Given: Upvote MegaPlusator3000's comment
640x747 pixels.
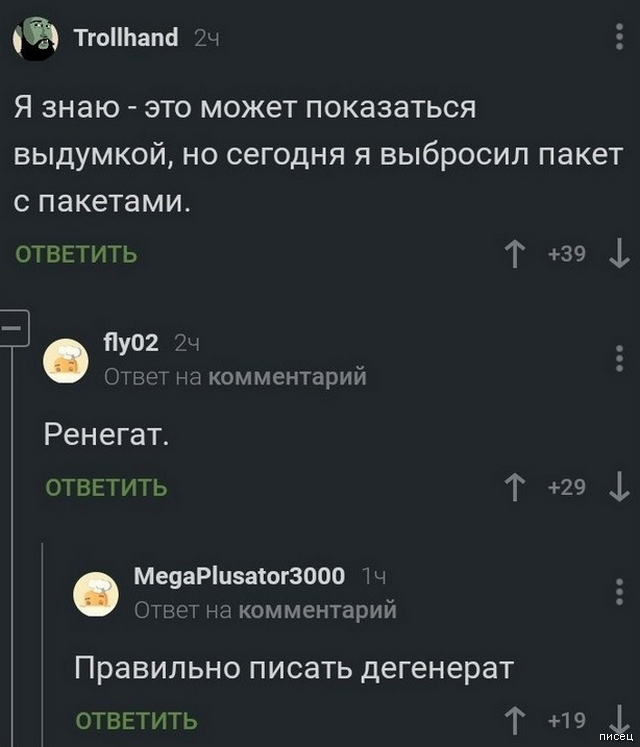Looking at the screenshot, I should click(x=515, y=720).
